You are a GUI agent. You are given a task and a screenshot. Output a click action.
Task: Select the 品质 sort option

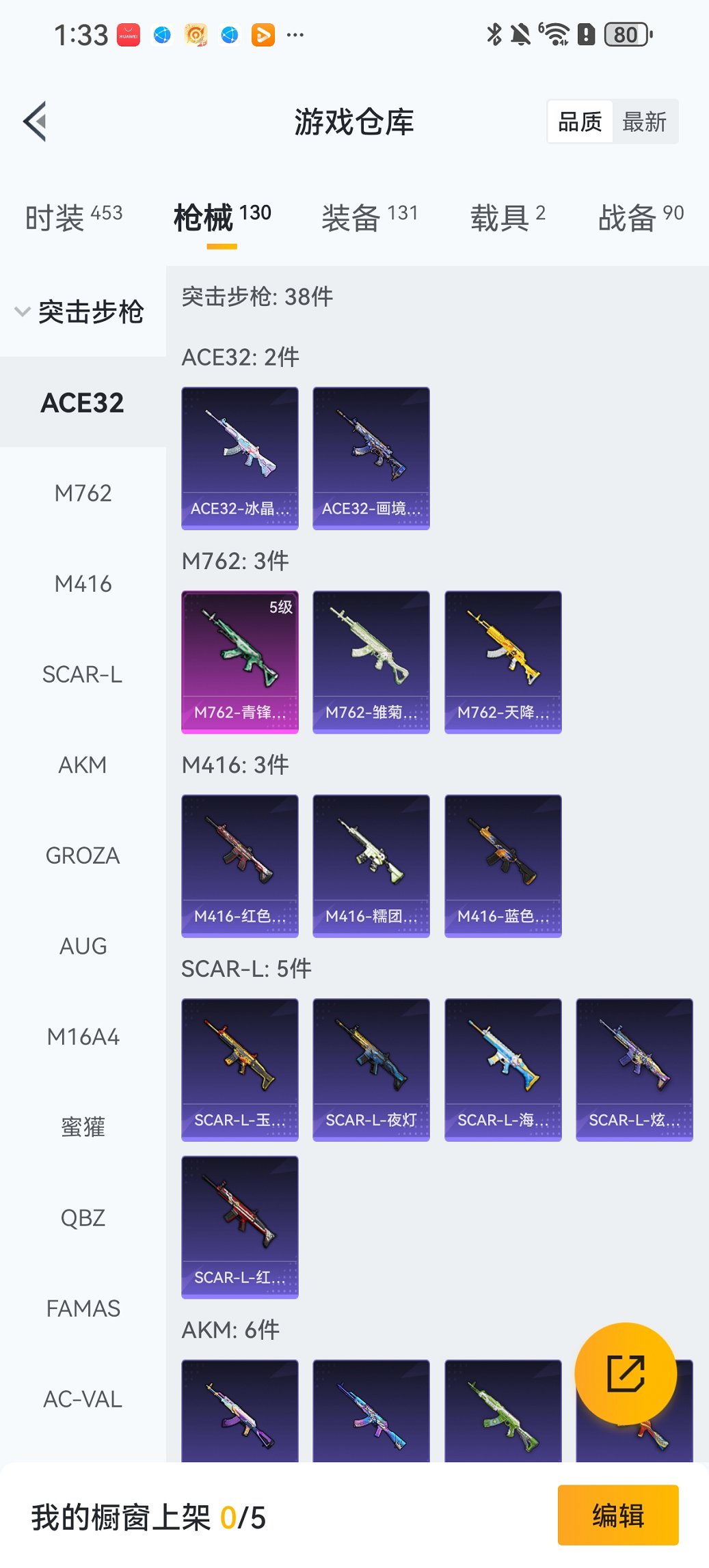[580, 122]
